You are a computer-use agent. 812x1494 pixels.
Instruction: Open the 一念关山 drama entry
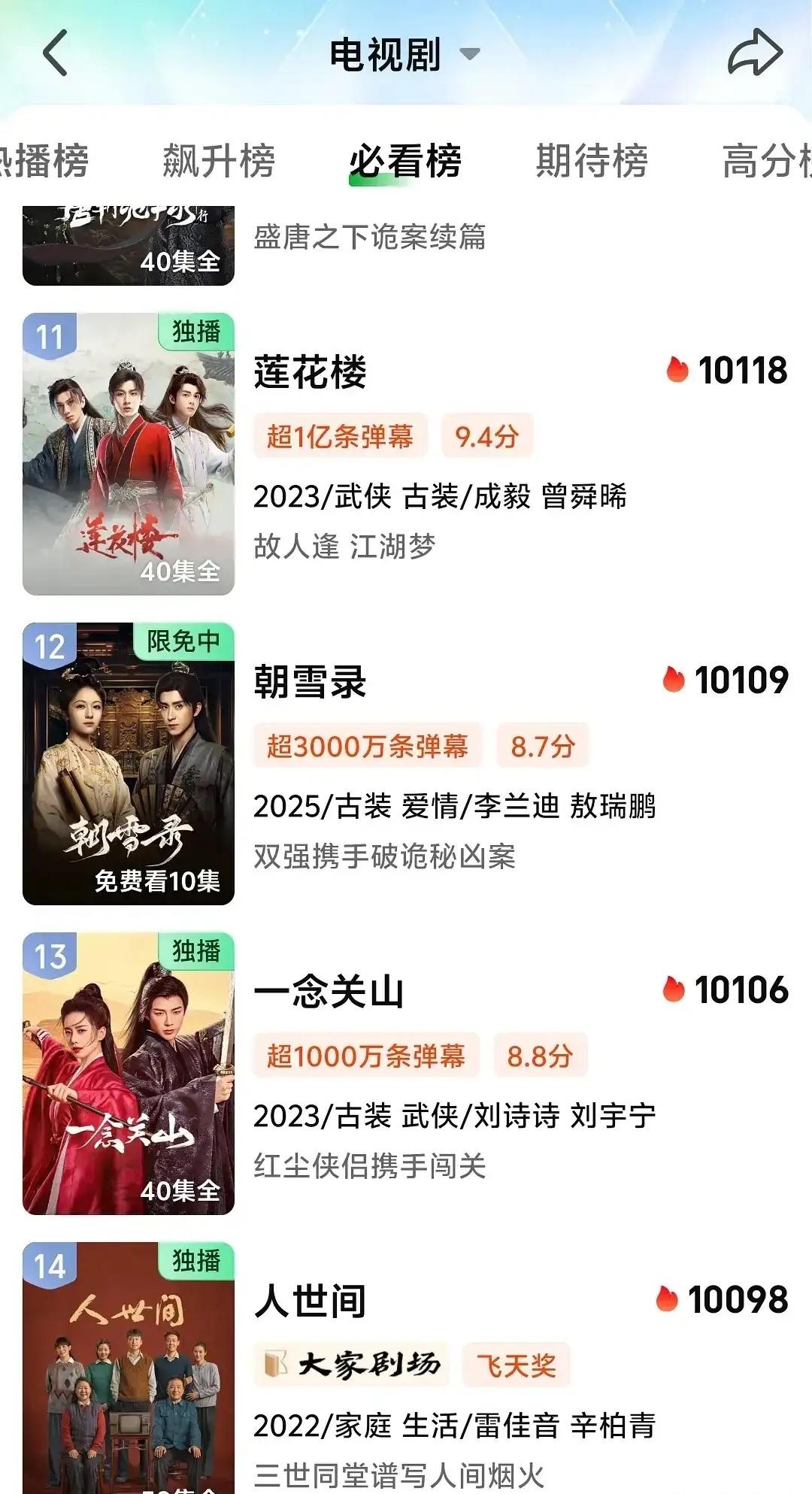pos(406,1074)
